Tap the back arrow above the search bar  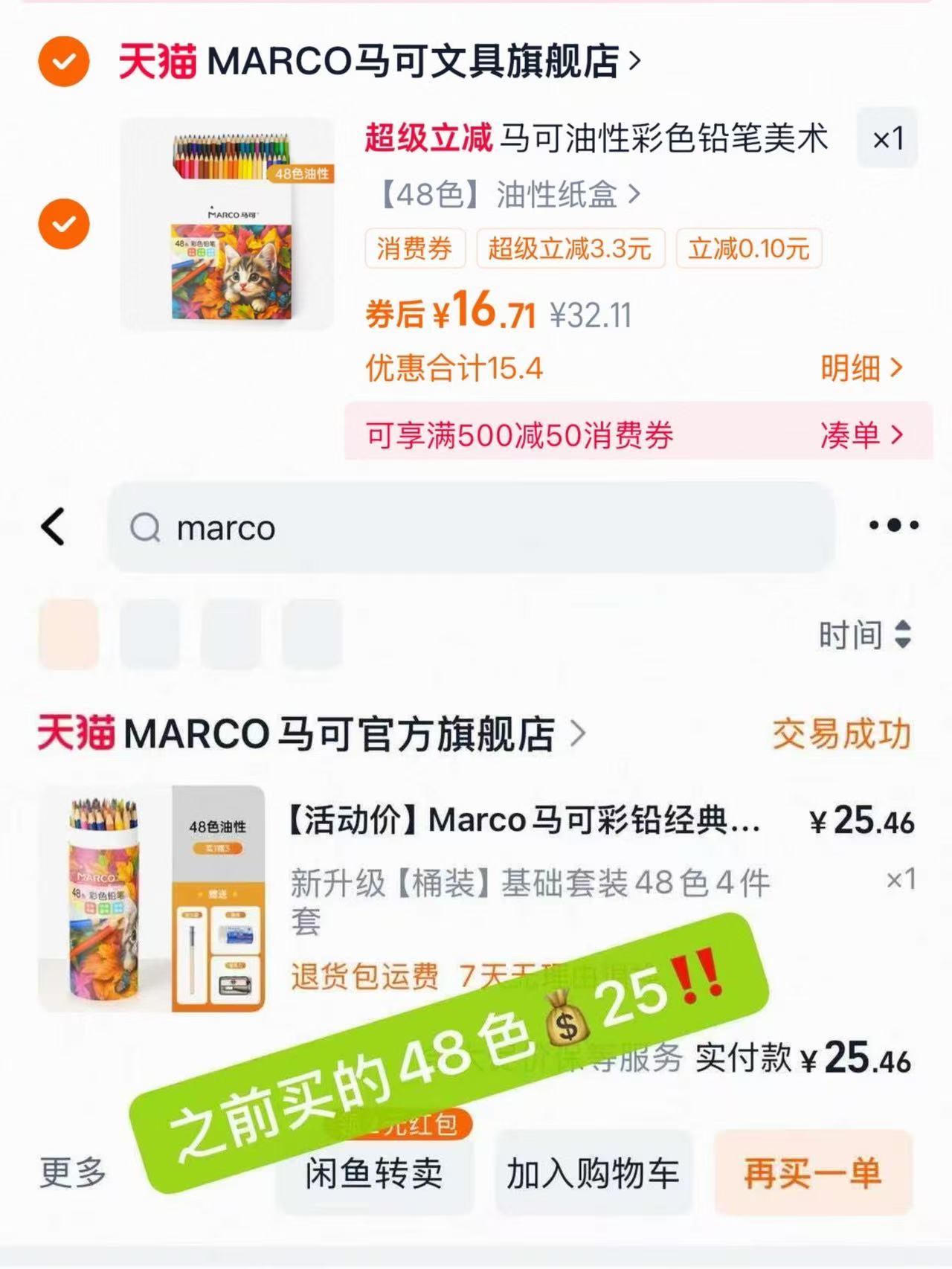coord(51,527)
